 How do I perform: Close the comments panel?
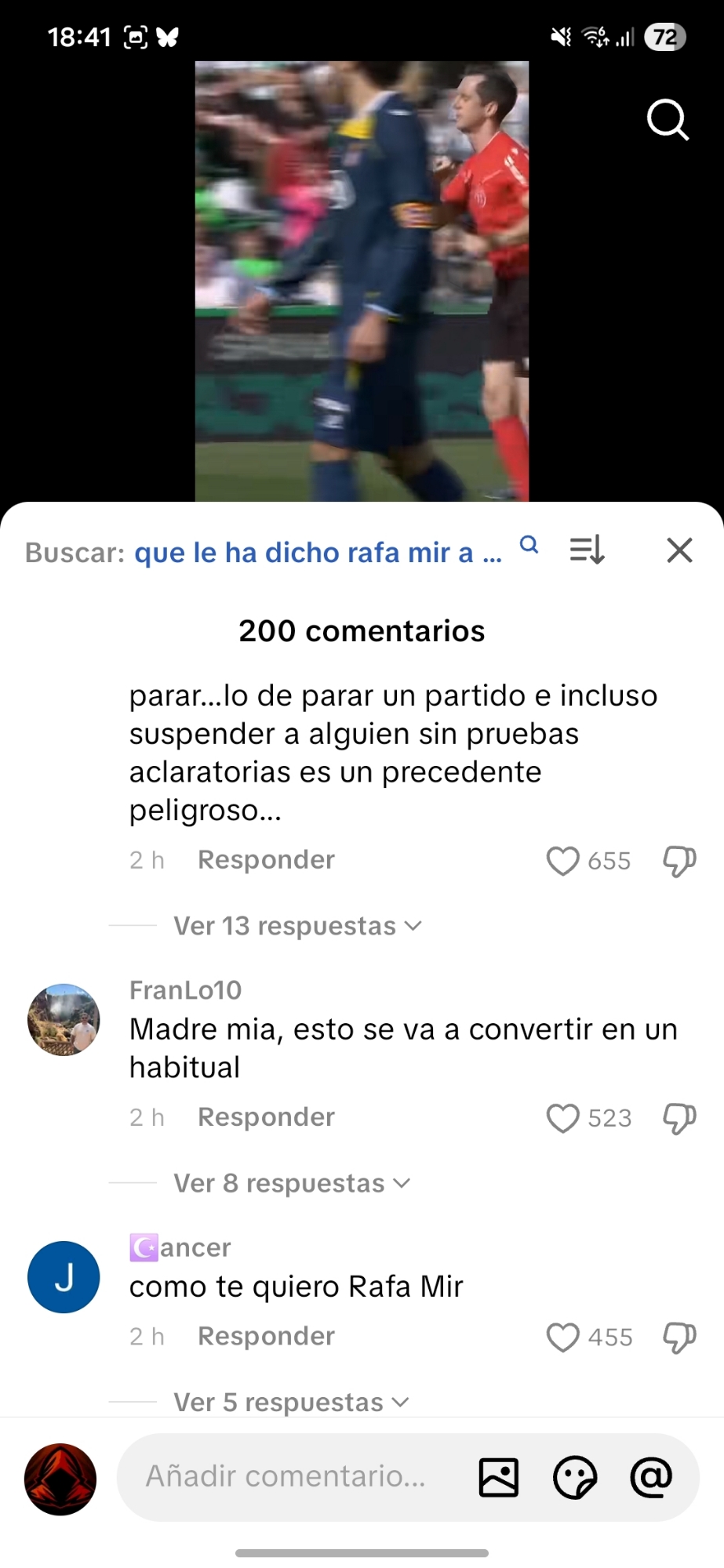coord(679,550)
